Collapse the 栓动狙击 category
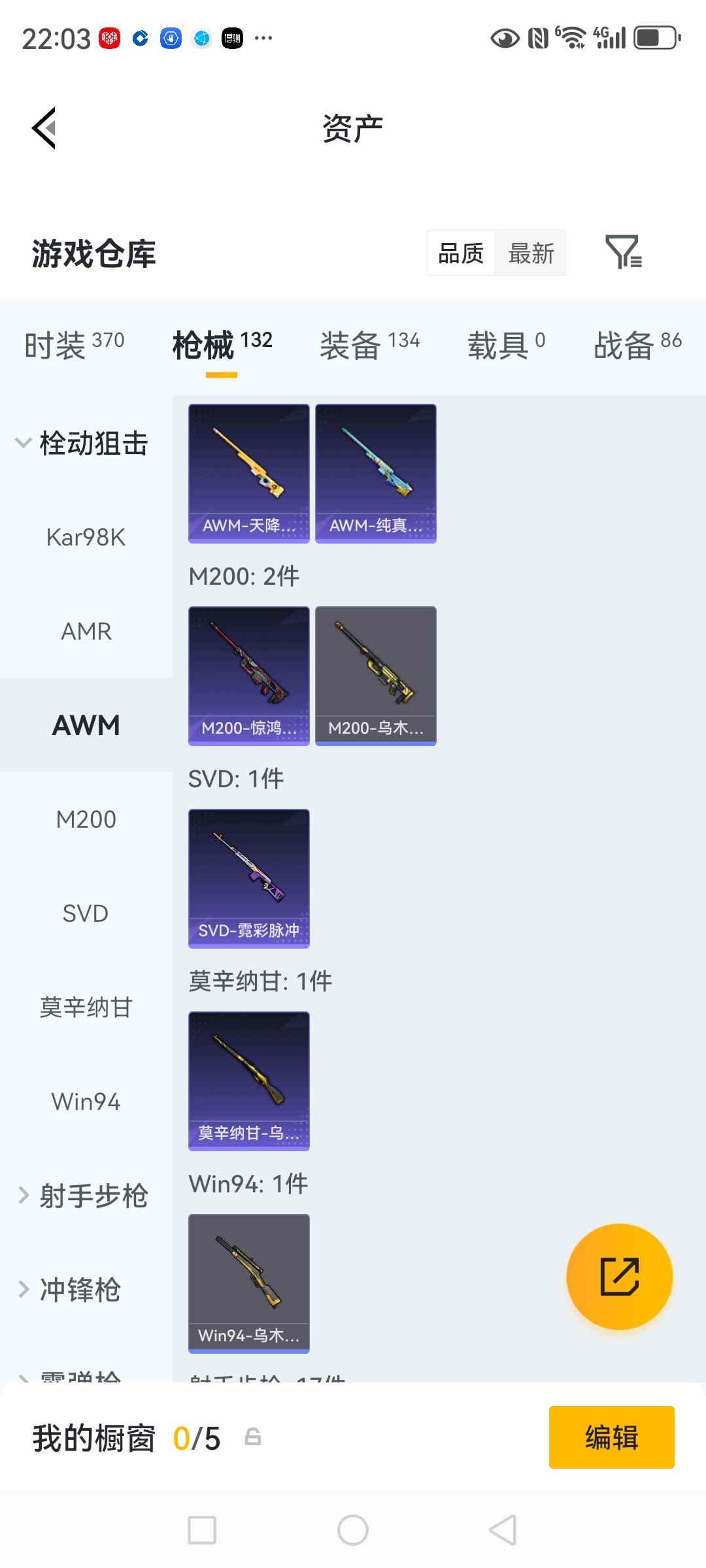Screen dimensions: 706x1568 (82, 444)
